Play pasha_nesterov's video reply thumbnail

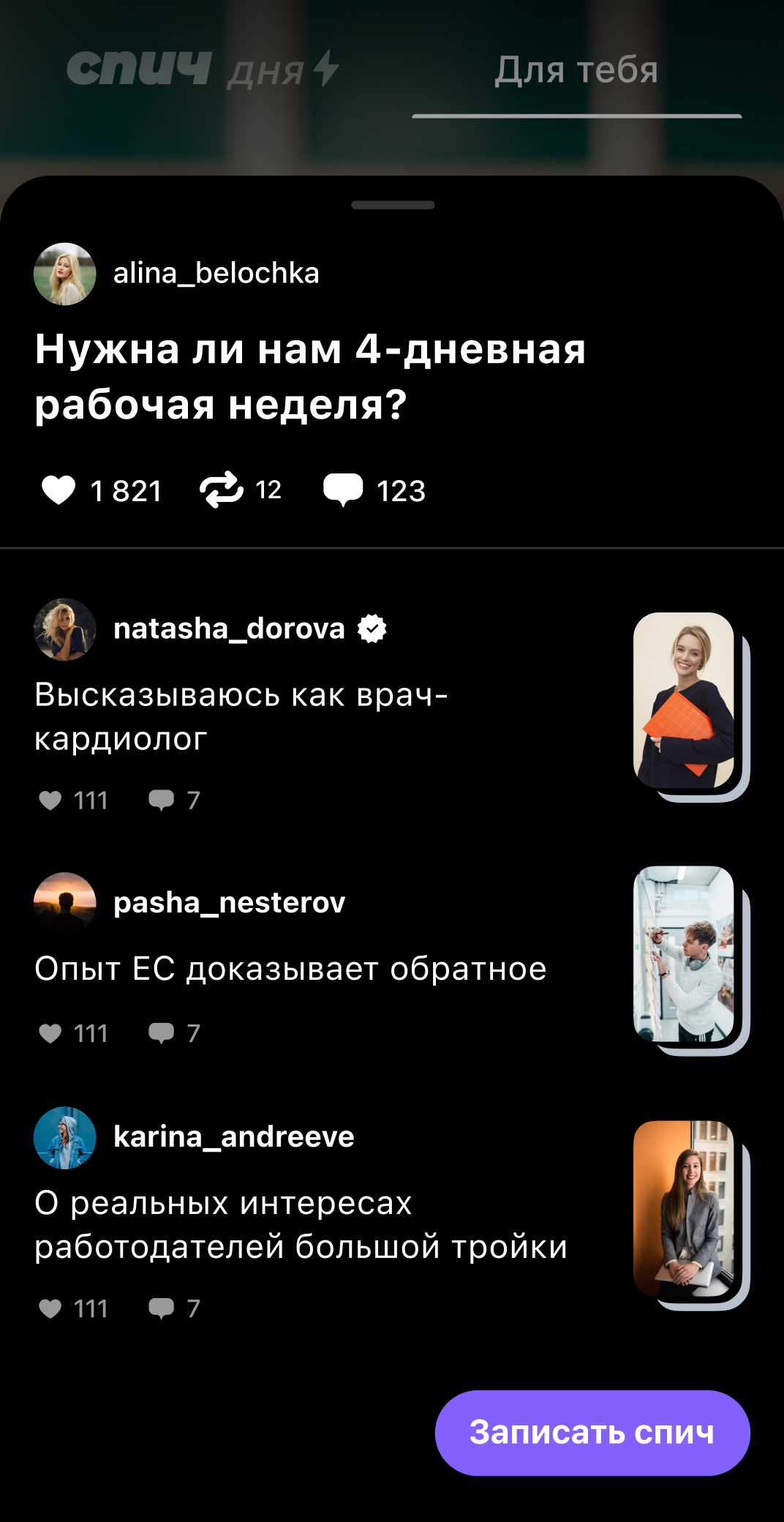pos(690,959)
